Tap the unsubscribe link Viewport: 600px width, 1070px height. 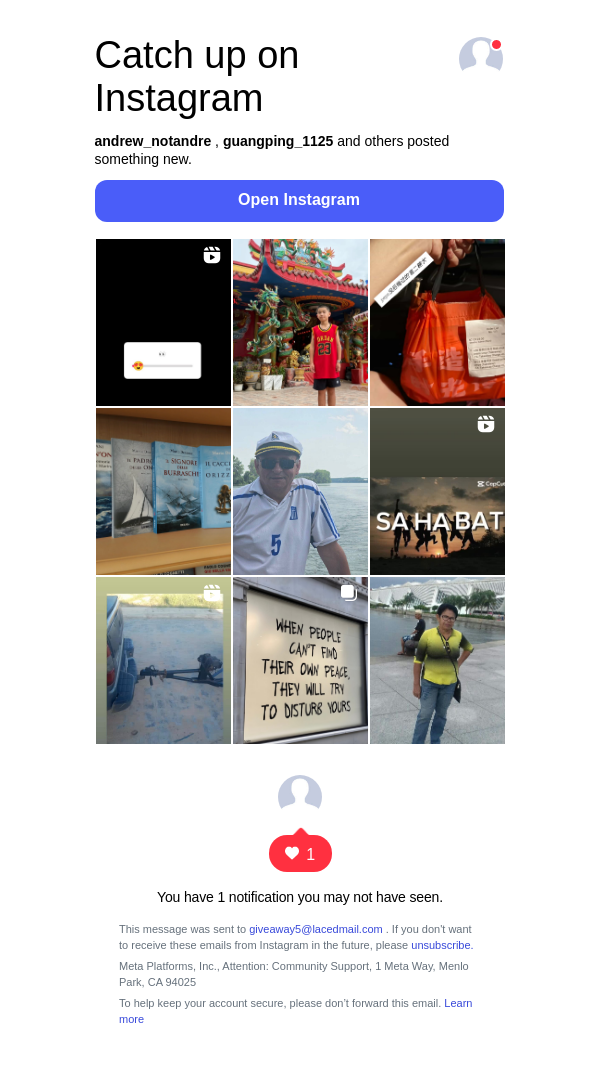(440, 945)
